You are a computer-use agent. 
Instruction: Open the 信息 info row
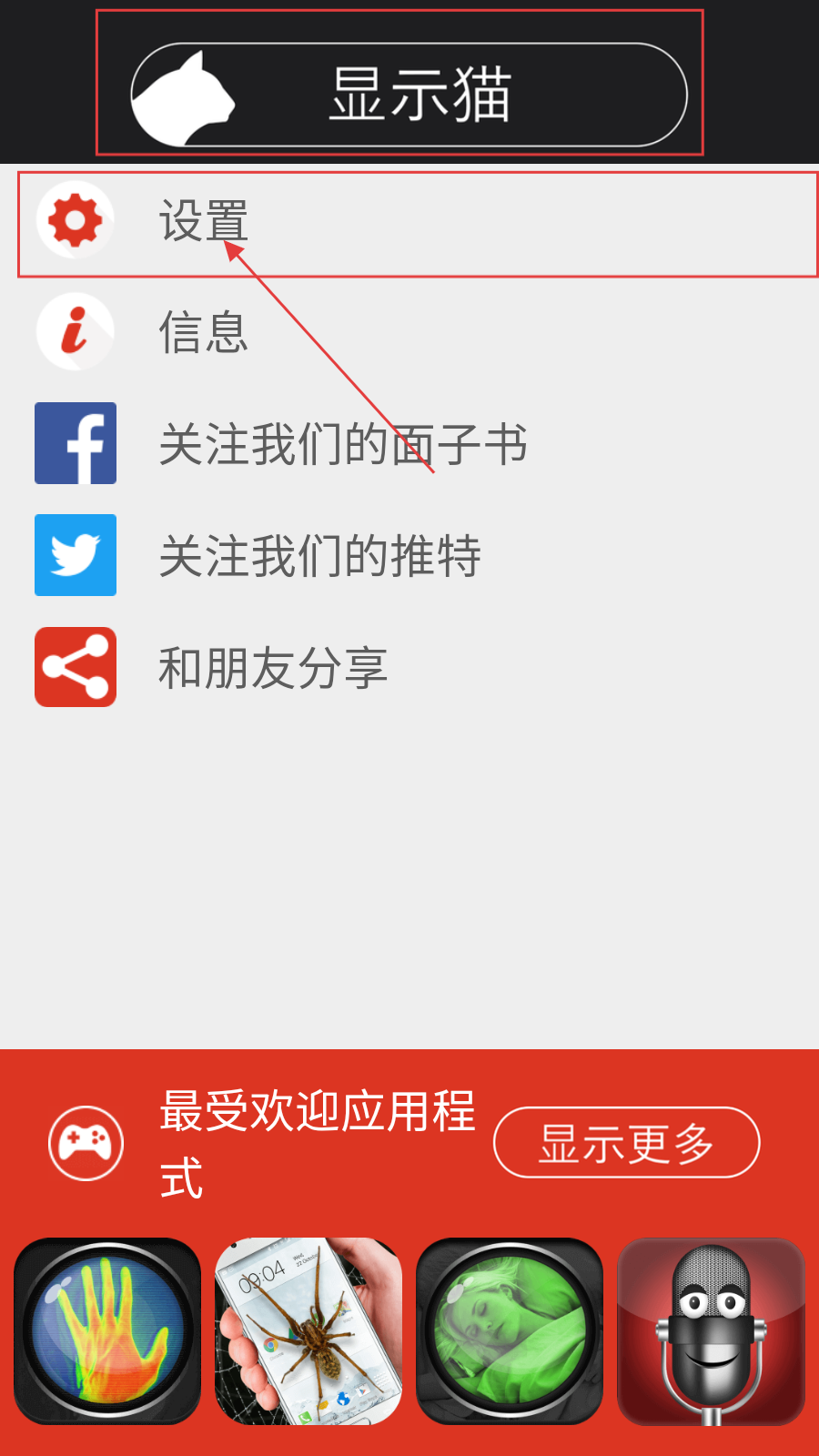[x=409, y=332]
